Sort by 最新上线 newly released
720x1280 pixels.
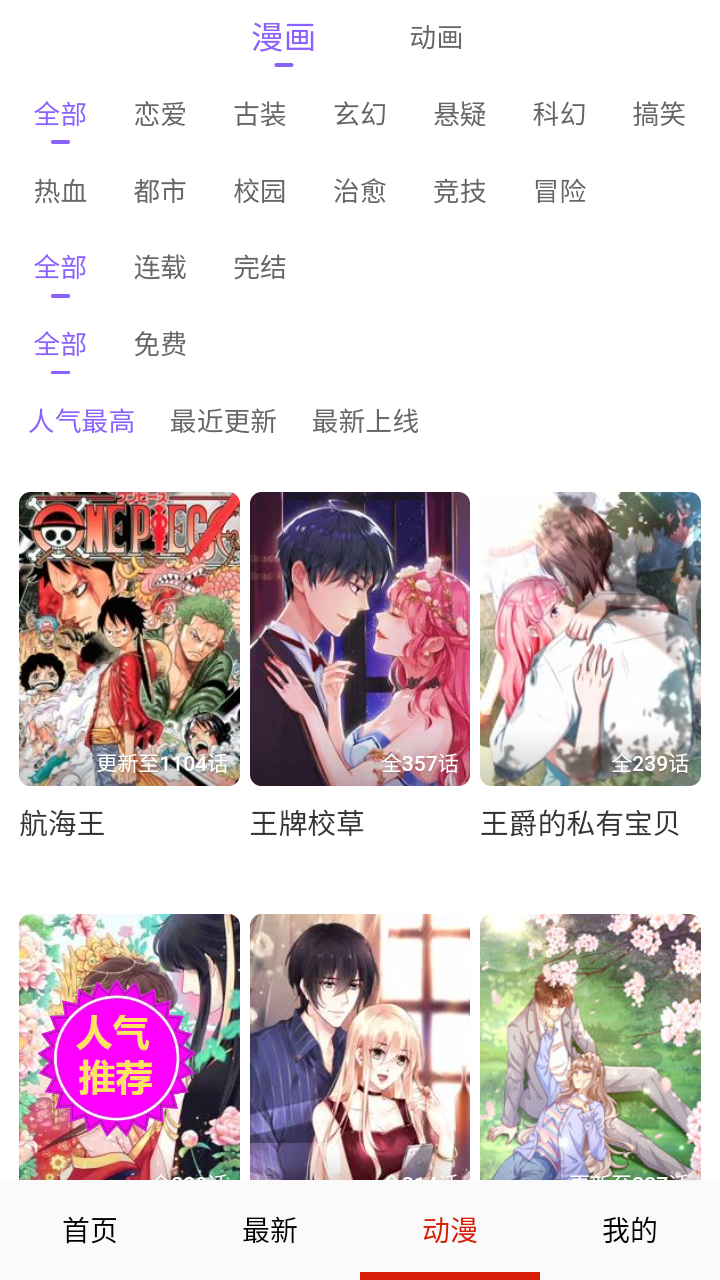pyautogui.click(x=367, y=422)
